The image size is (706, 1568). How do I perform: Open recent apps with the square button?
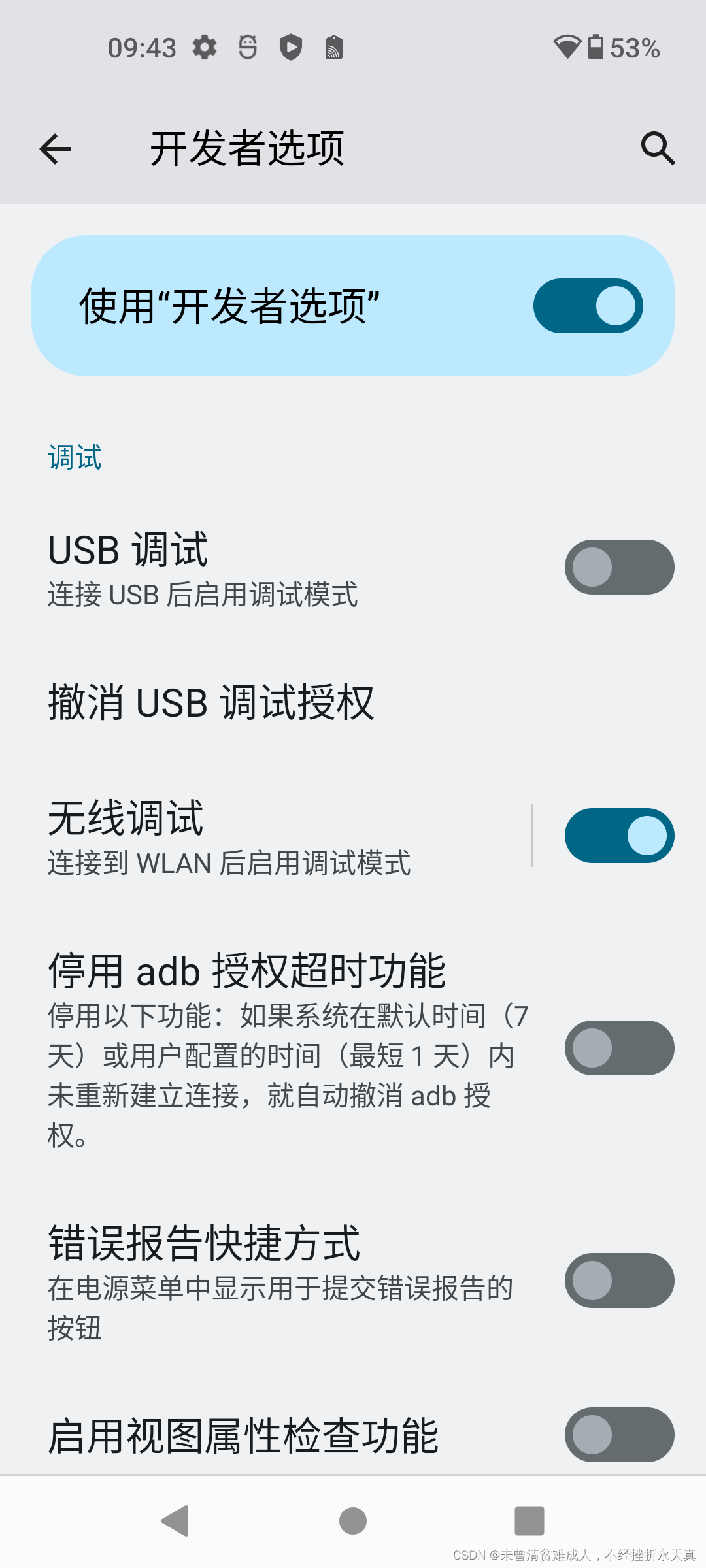pos(528,1520)
